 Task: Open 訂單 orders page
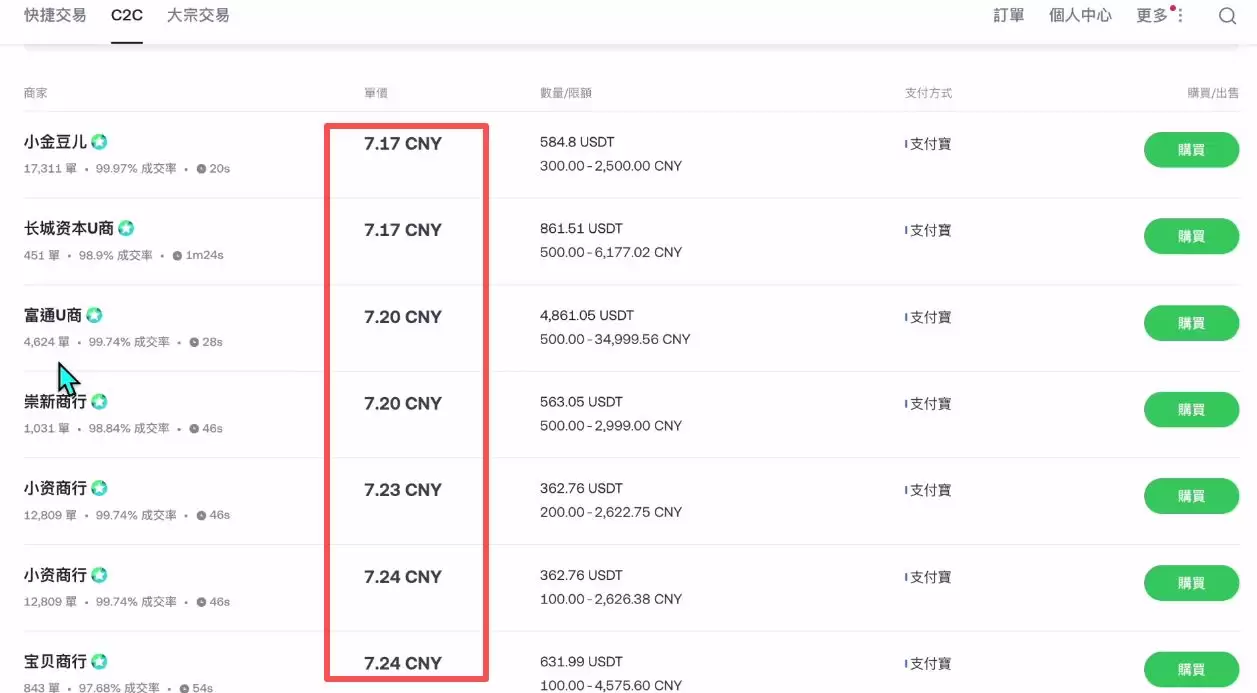pyautogui.click(x=1009, y=16)
